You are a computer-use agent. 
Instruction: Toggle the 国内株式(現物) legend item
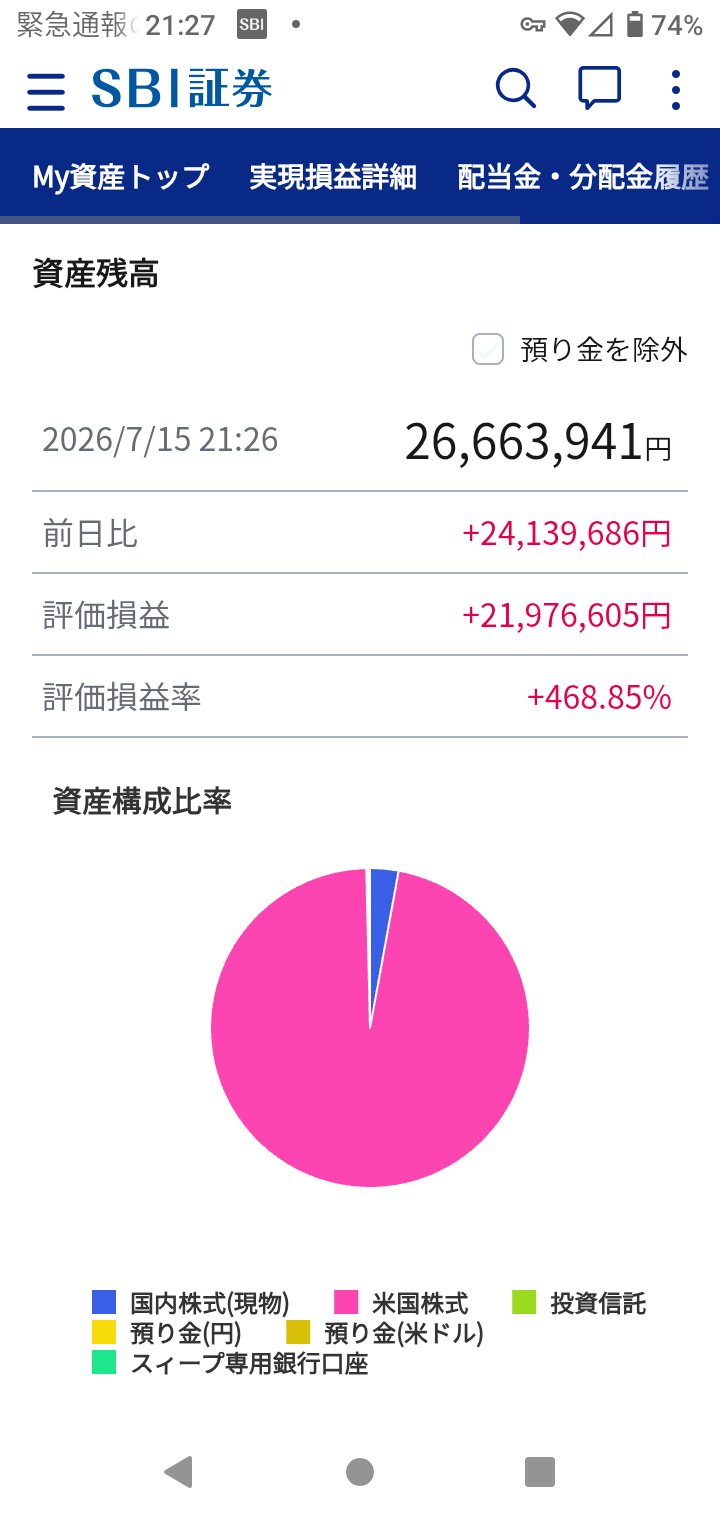[191, 1303]
